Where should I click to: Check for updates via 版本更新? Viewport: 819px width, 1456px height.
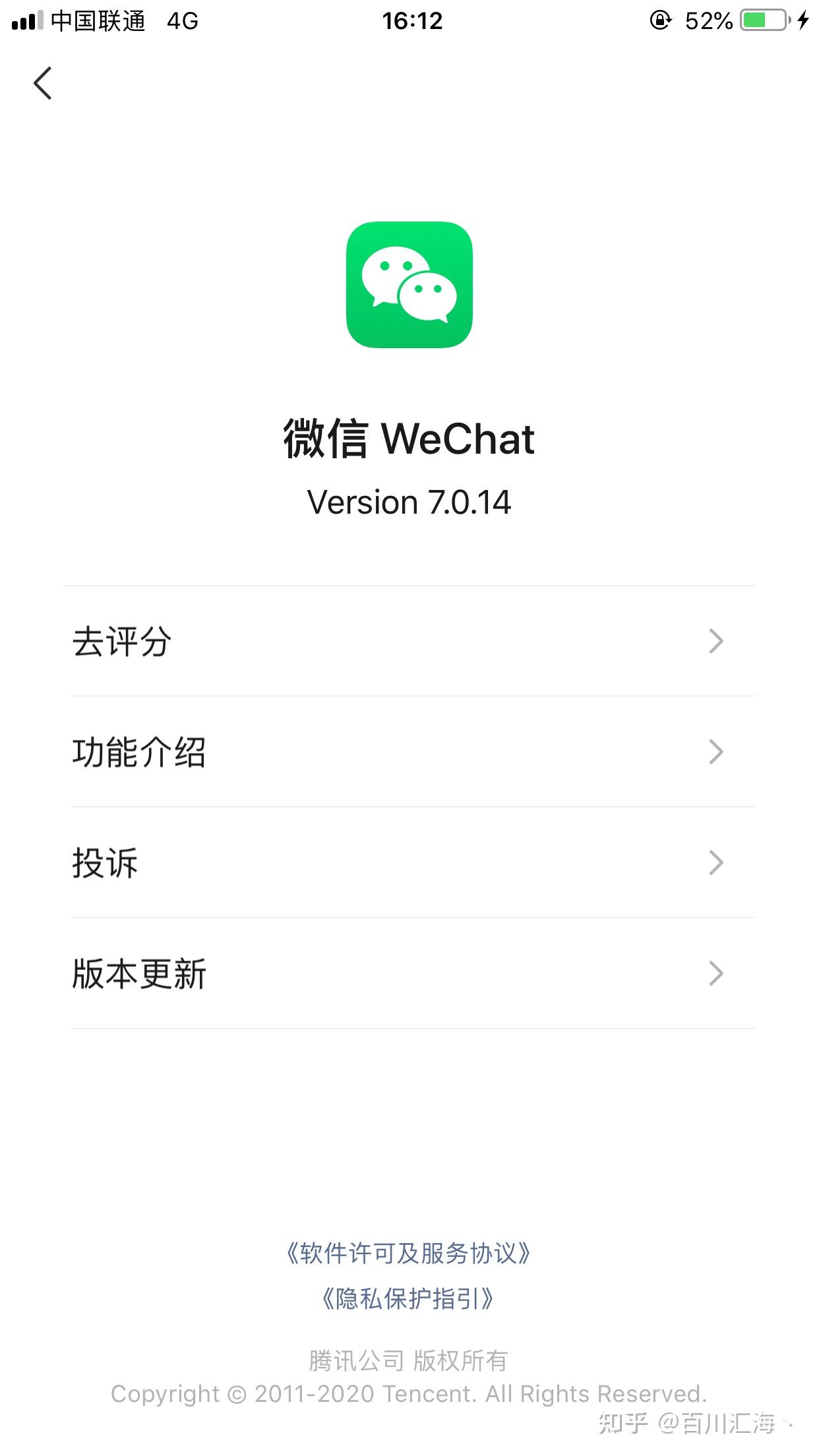point(409,973)
